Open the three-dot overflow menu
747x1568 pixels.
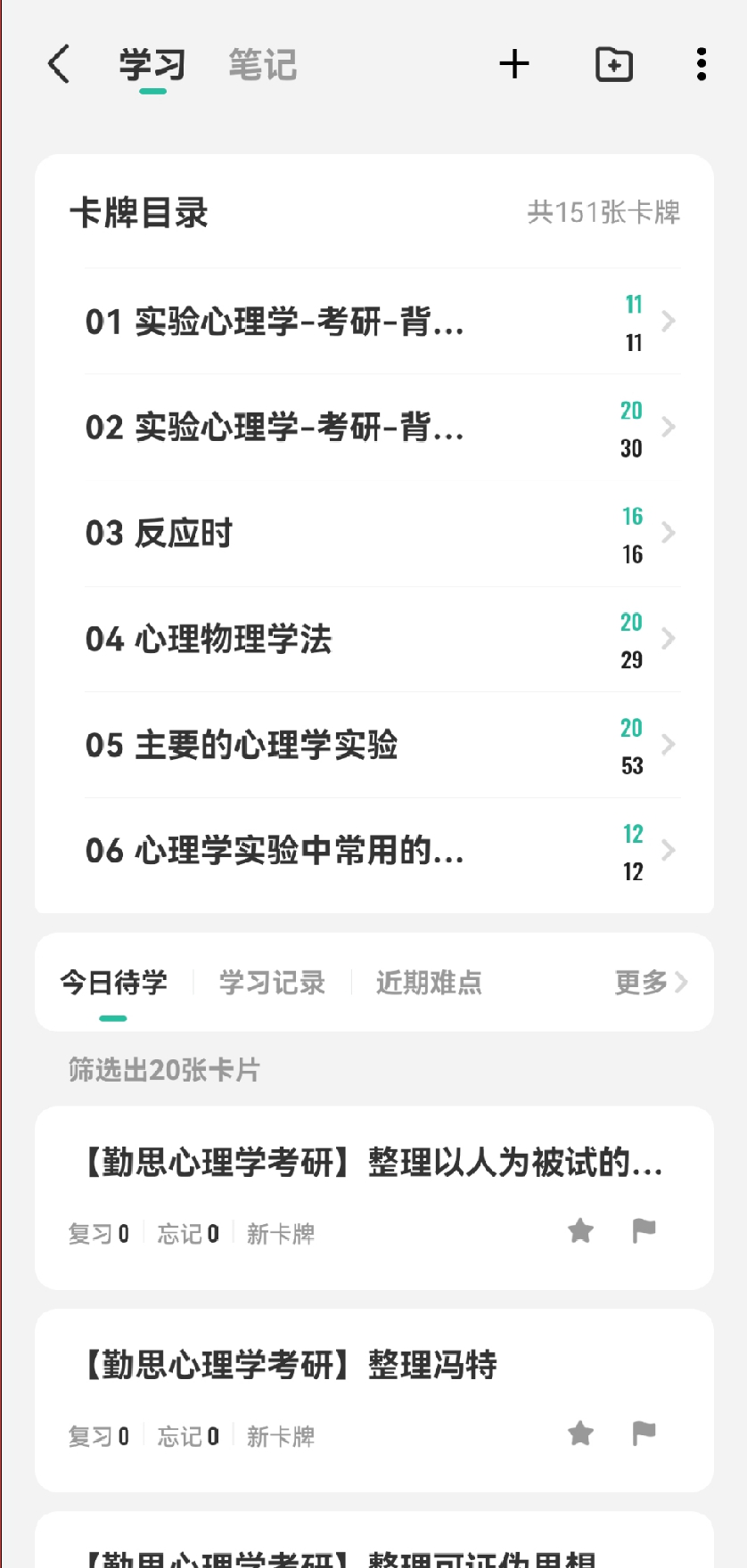tap(702, 64)
